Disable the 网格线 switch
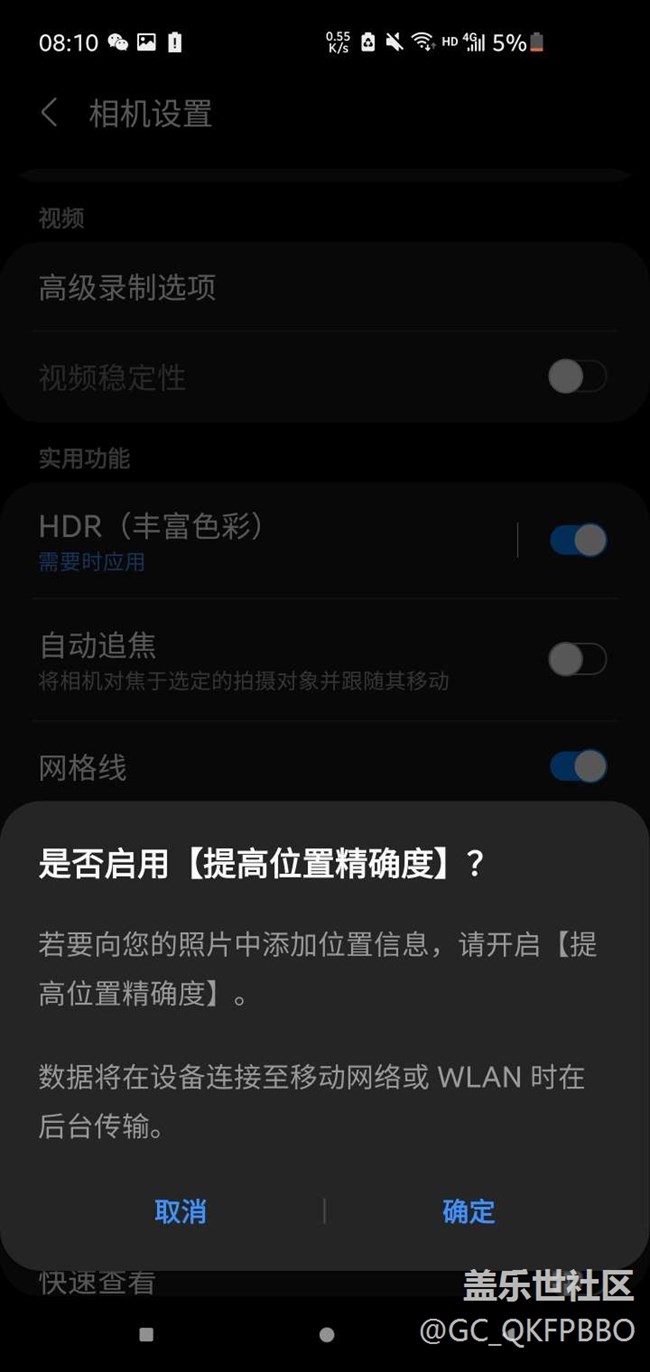650x1372 pixels. click(x=578, y=767)
